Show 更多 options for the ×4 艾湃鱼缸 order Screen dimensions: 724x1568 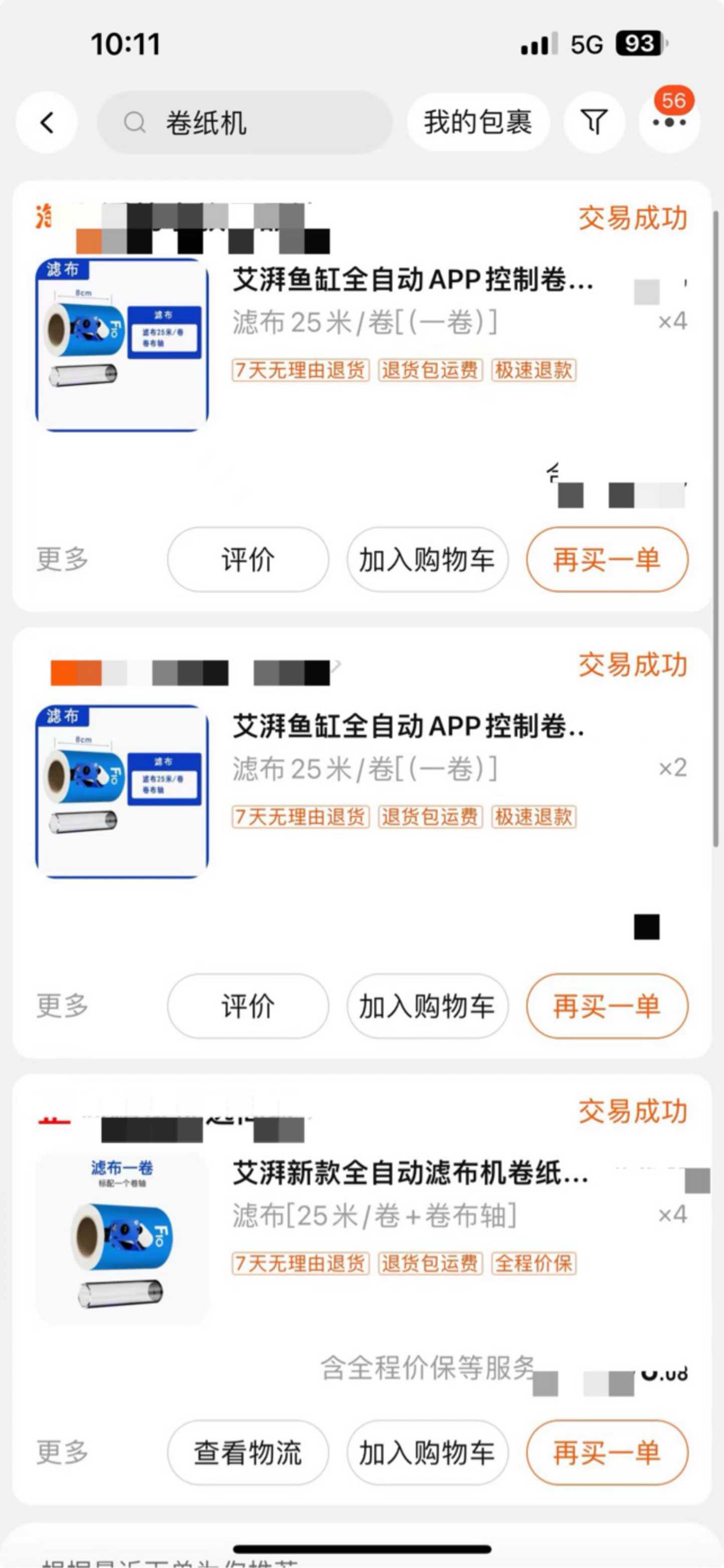[x=62, y=559]
